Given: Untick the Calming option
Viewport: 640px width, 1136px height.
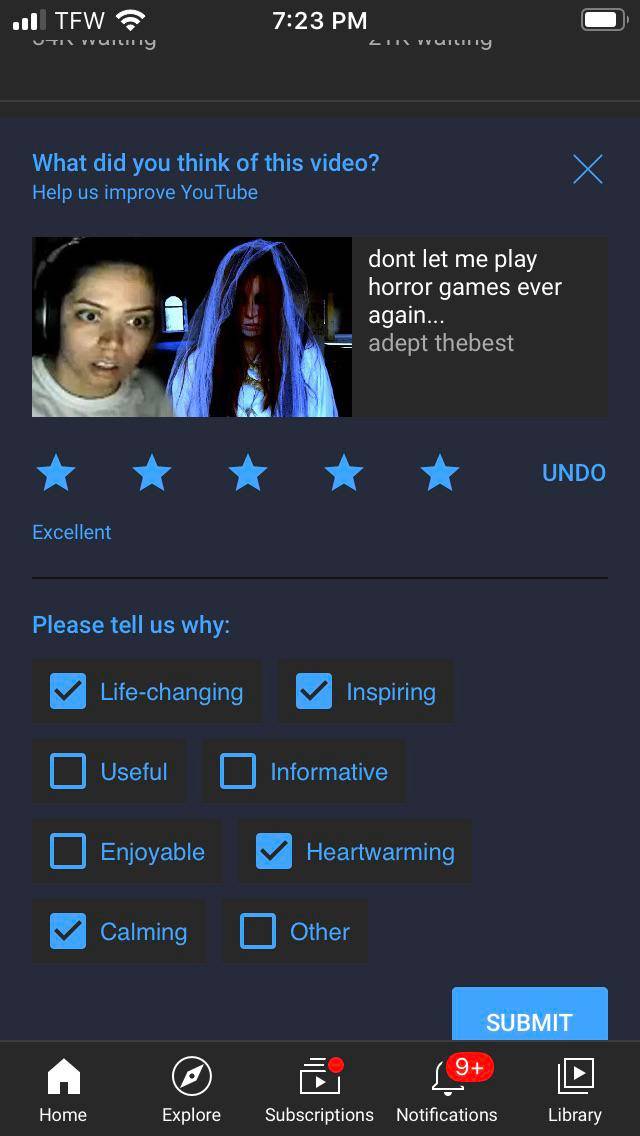Looking at the screenshot, I should pyautogui.click(x=68, y=932).
